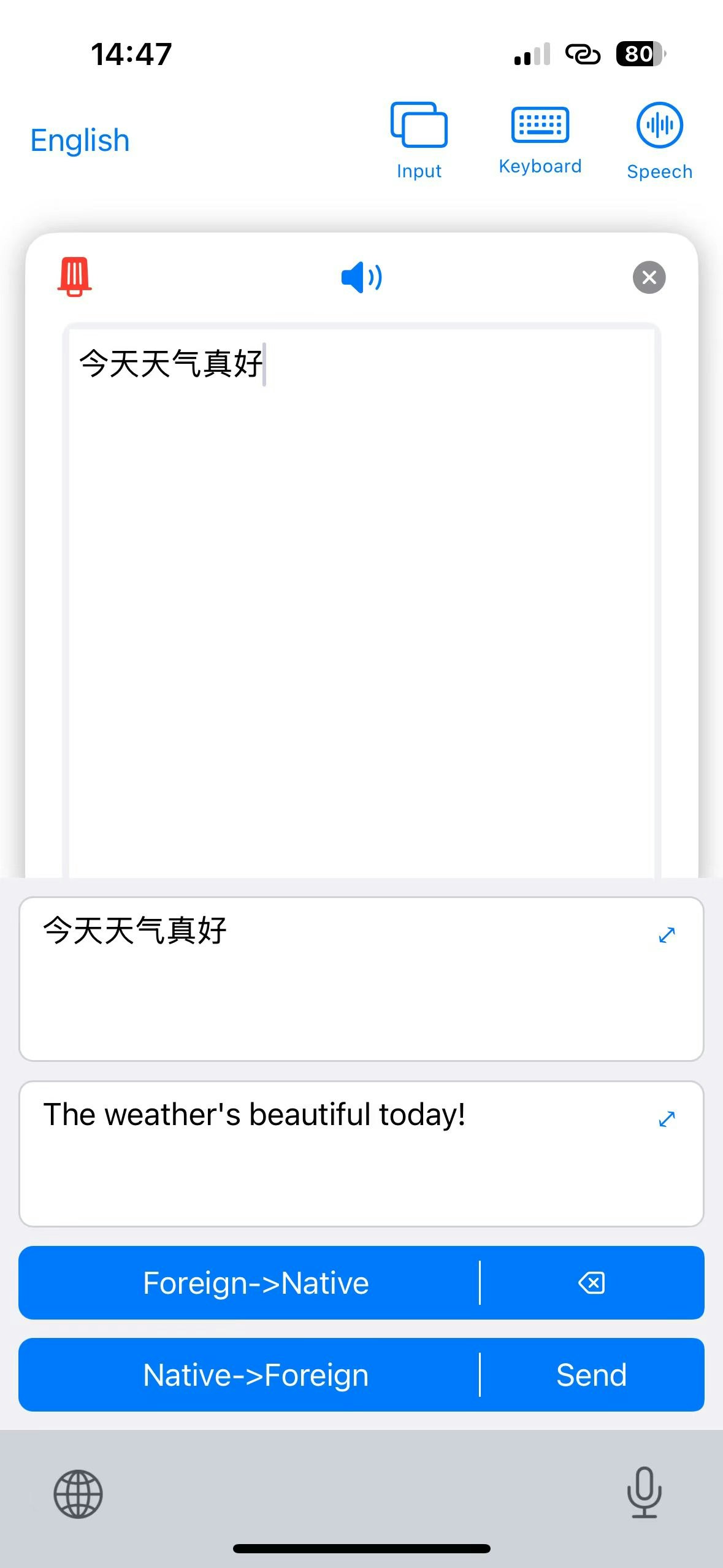Close the text card with the X button
The height and width of the screenshot is (1568, 723).
(649, 277)
